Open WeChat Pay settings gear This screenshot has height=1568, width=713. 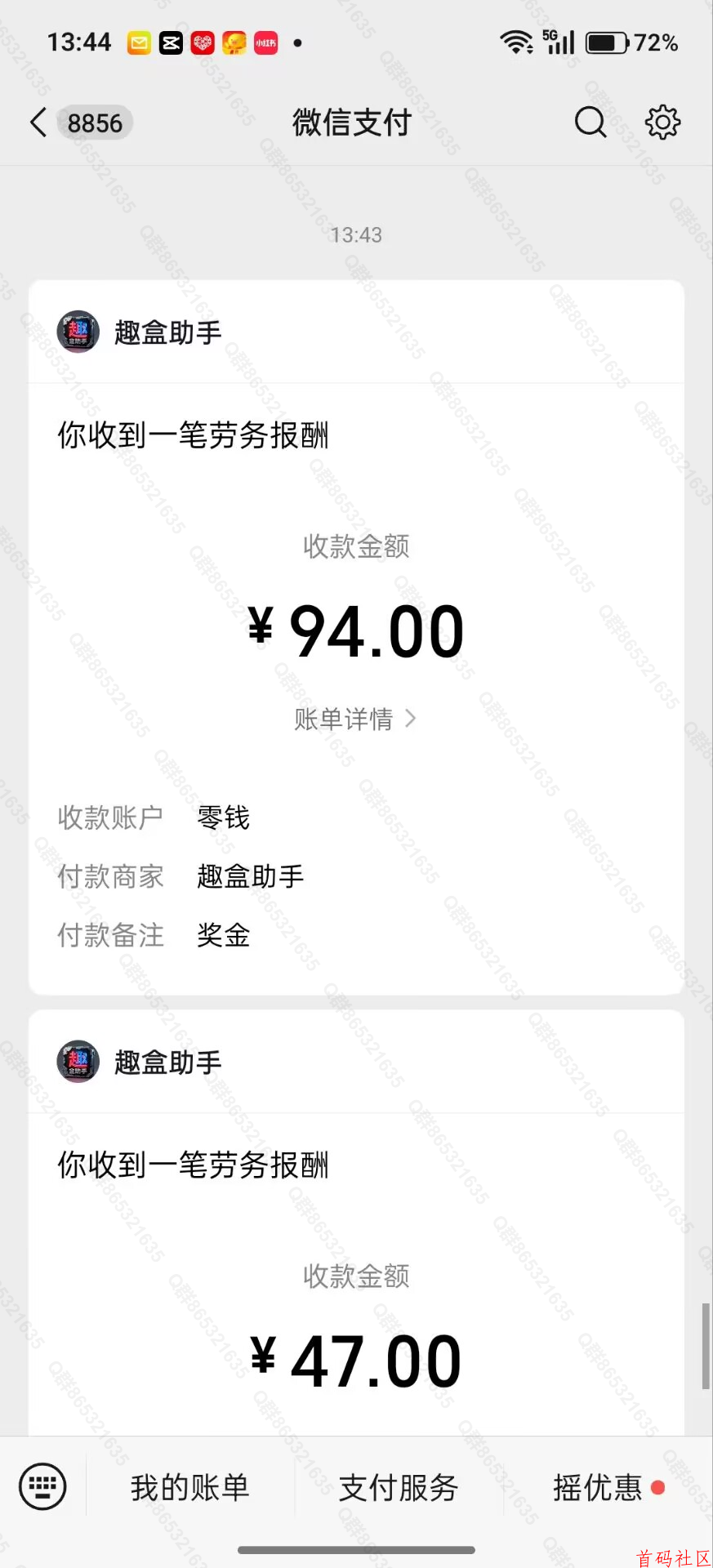coord(663,122)
